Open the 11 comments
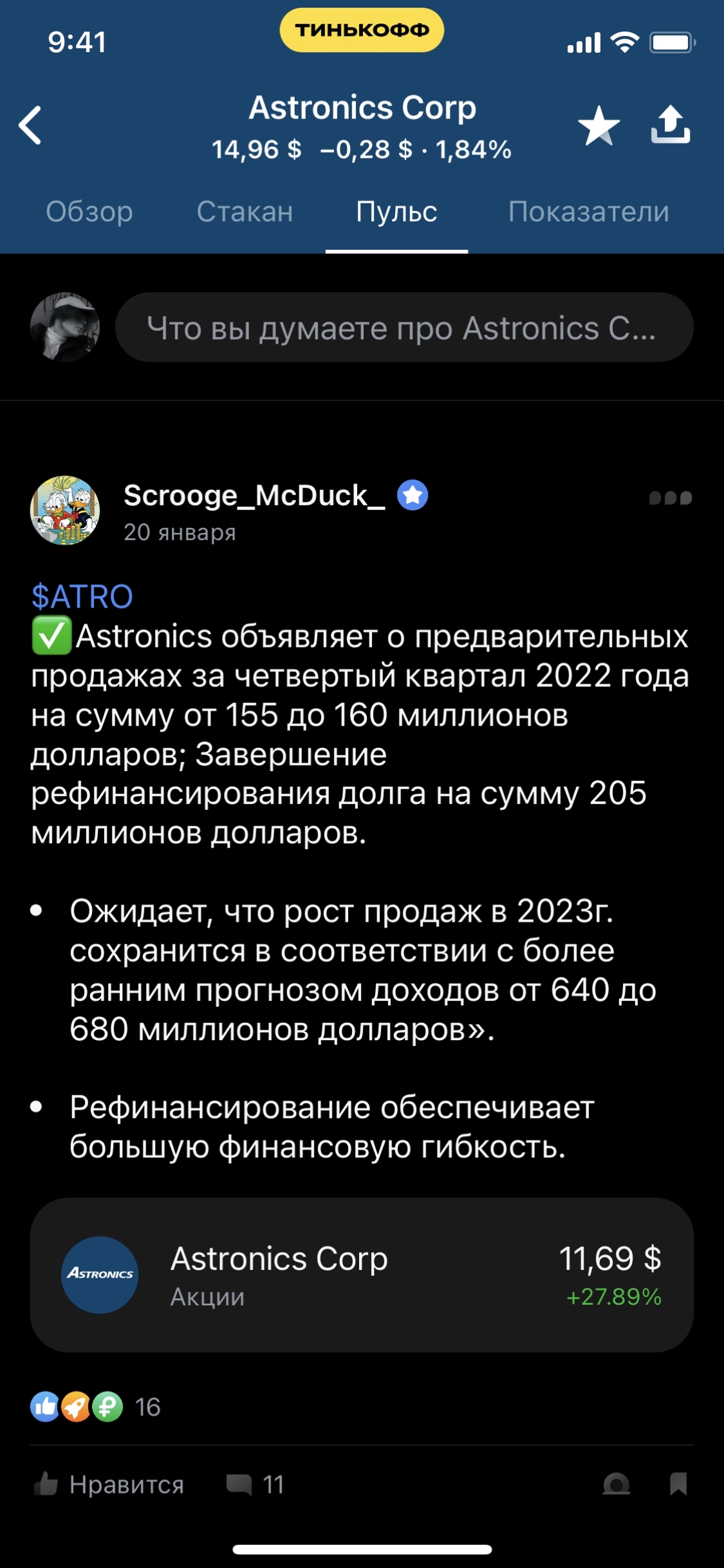This screenshot has width=724, height=1568. pyautogui.click(x=255, y=1484)
